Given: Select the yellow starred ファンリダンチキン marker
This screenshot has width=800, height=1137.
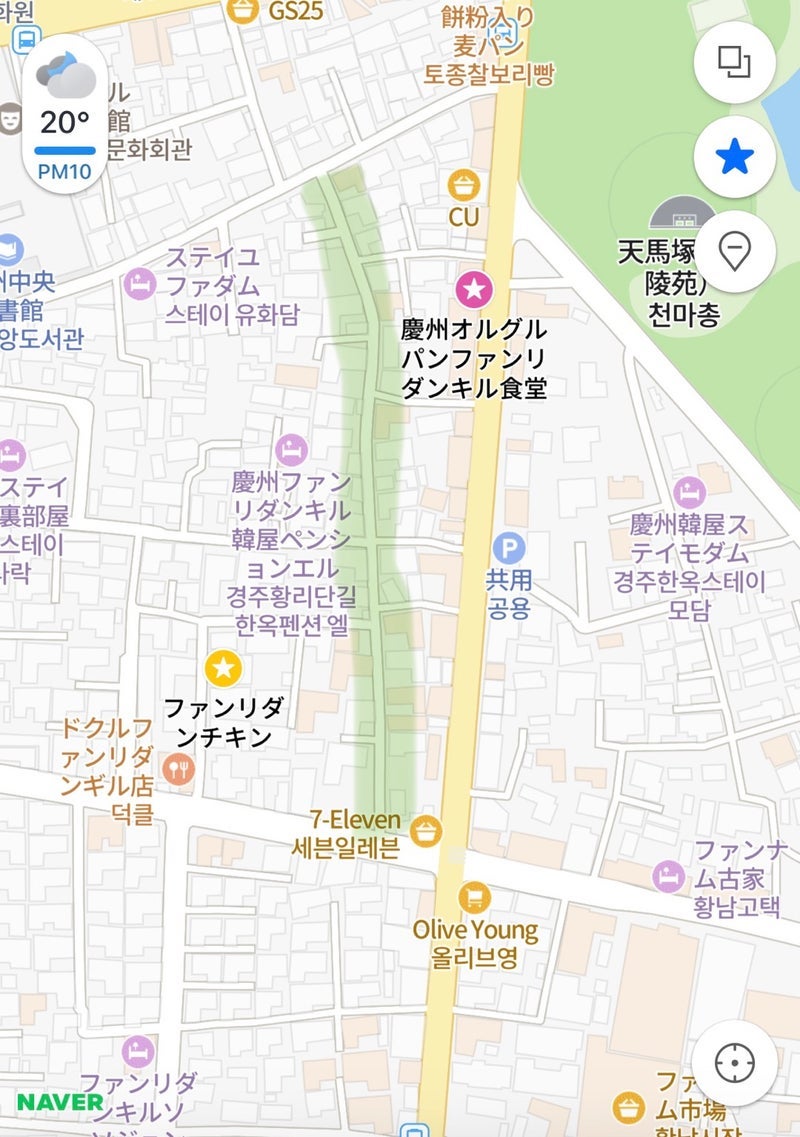Looking at the screenshot, I should 223,666.
